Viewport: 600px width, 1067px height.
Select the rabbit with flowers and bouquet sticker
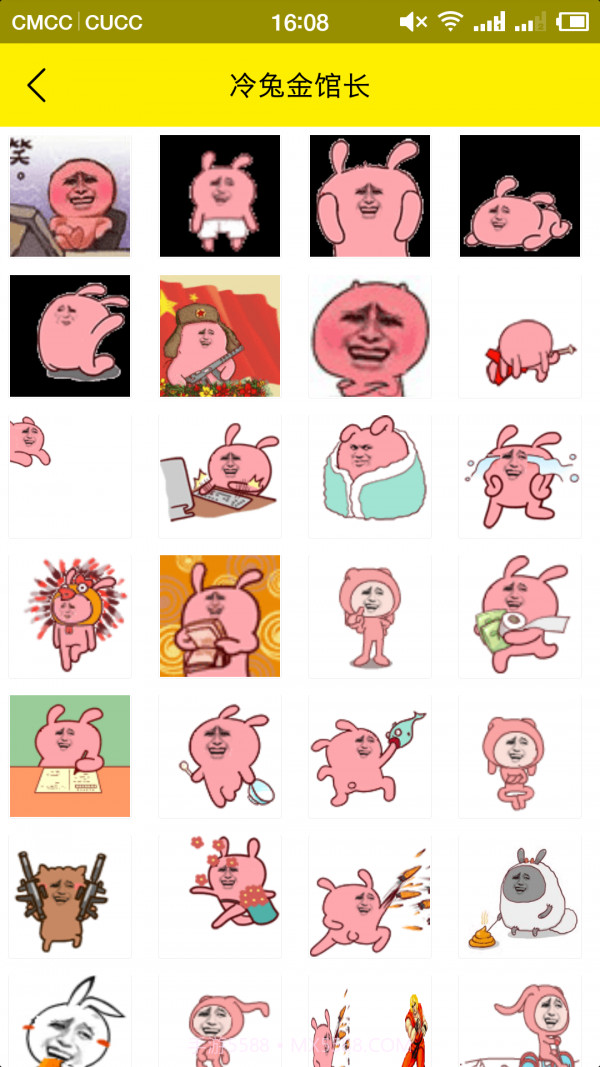(220, 896)
